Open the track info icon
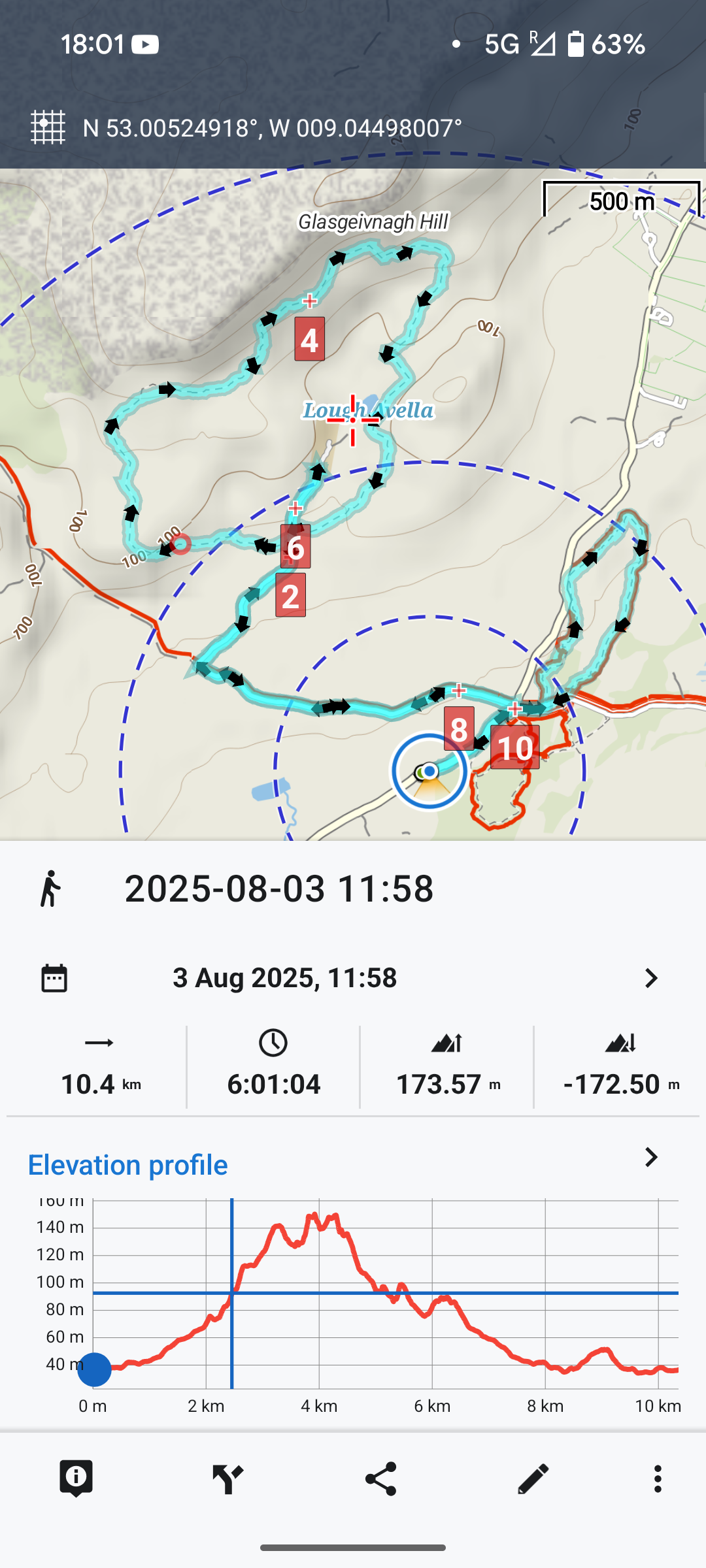The width and height of the screenshot is (706, 1568). [x=76, y=1478]
